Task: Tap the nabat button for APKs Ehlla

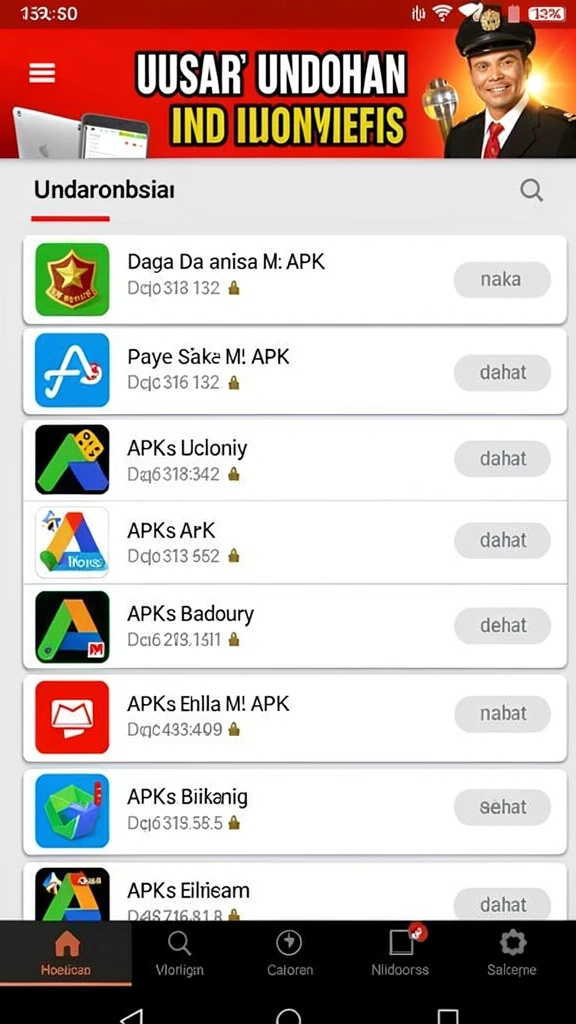Action: [x=502, y=714]
